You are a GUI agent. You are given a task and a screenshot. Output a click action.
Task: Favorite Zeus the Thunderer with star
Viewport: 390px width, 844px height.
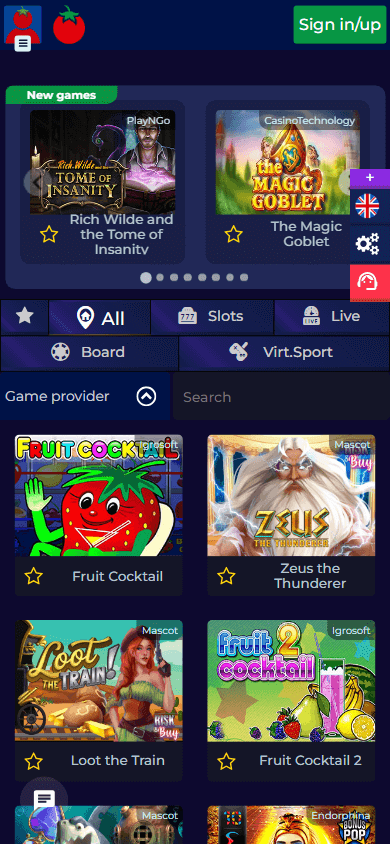click(226, 576)
